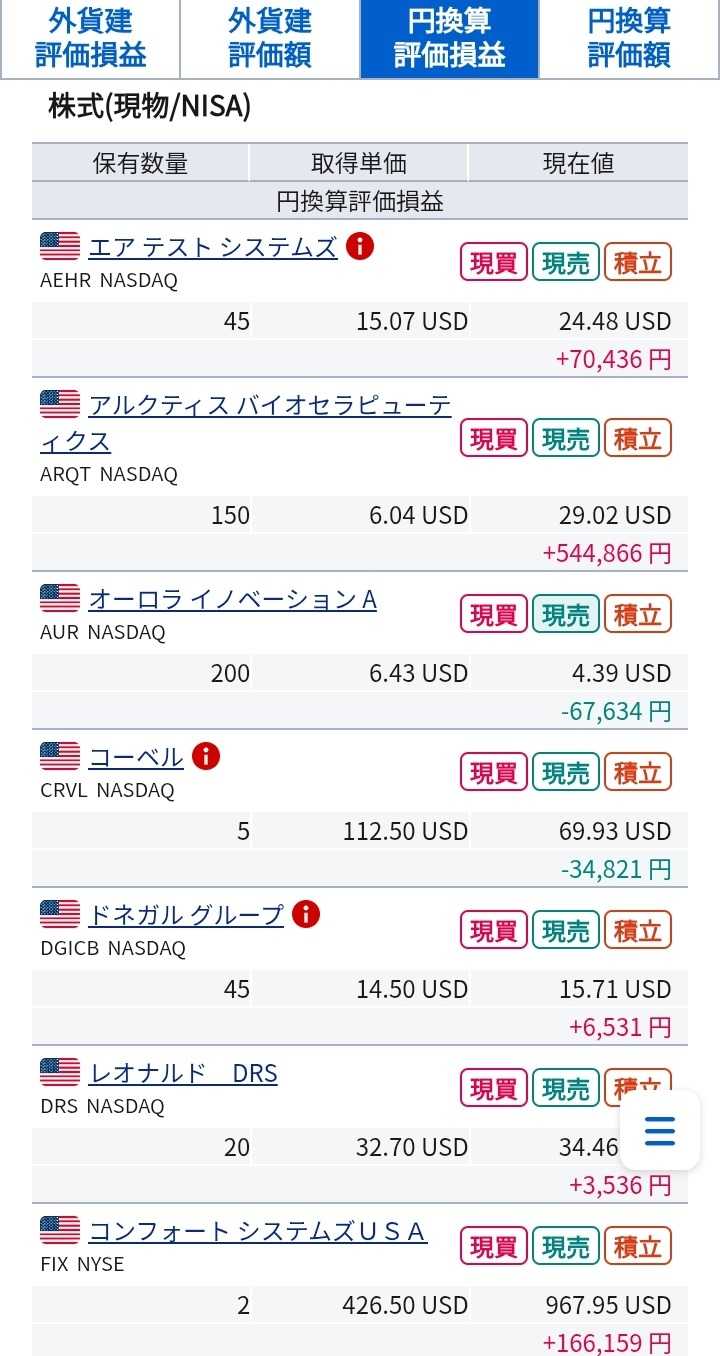Switch to the 外貨建 評価額 tab
The image size is (720, 1356).
pos(270,38)
